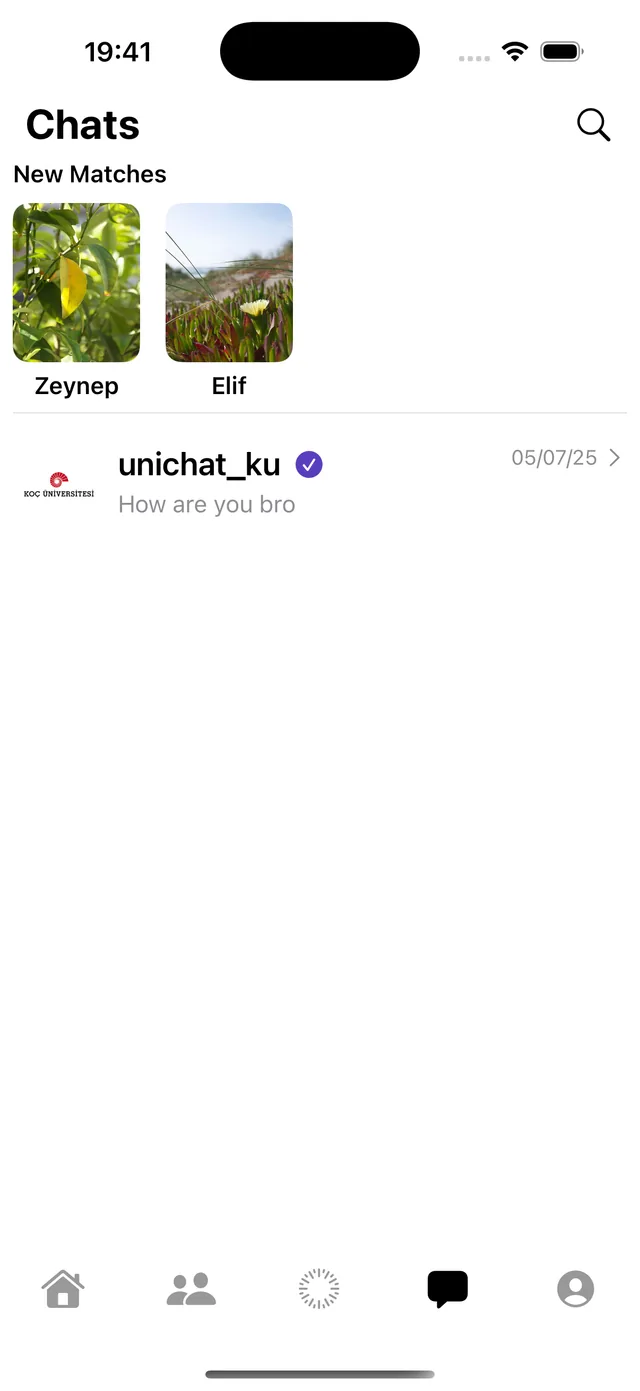The image size is (640, 1391).
Task: Open the chat with unichat_ku
Action: 320,483
